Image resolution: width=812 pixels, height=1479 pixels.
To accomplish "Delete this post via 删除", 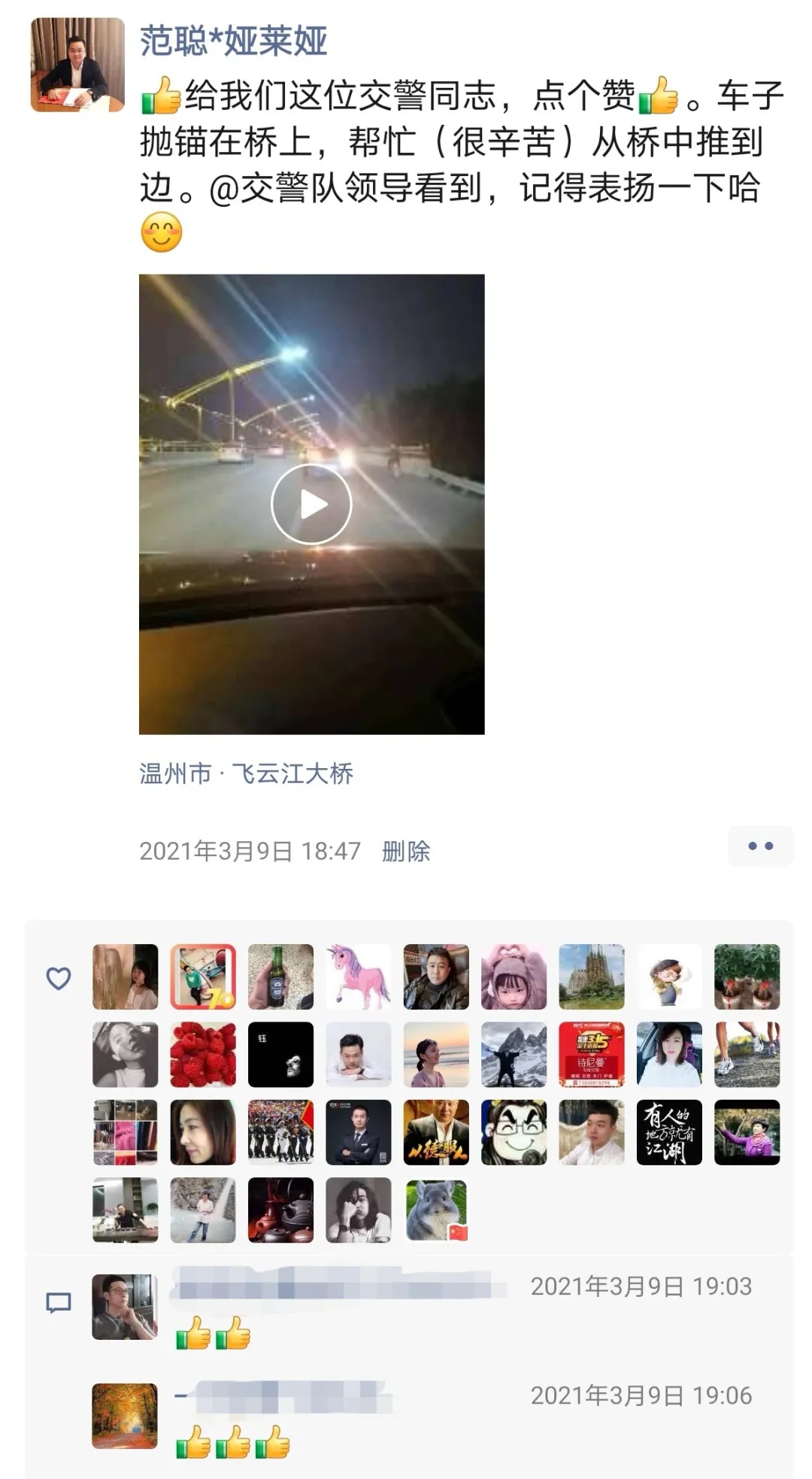I will click(406, 852).
